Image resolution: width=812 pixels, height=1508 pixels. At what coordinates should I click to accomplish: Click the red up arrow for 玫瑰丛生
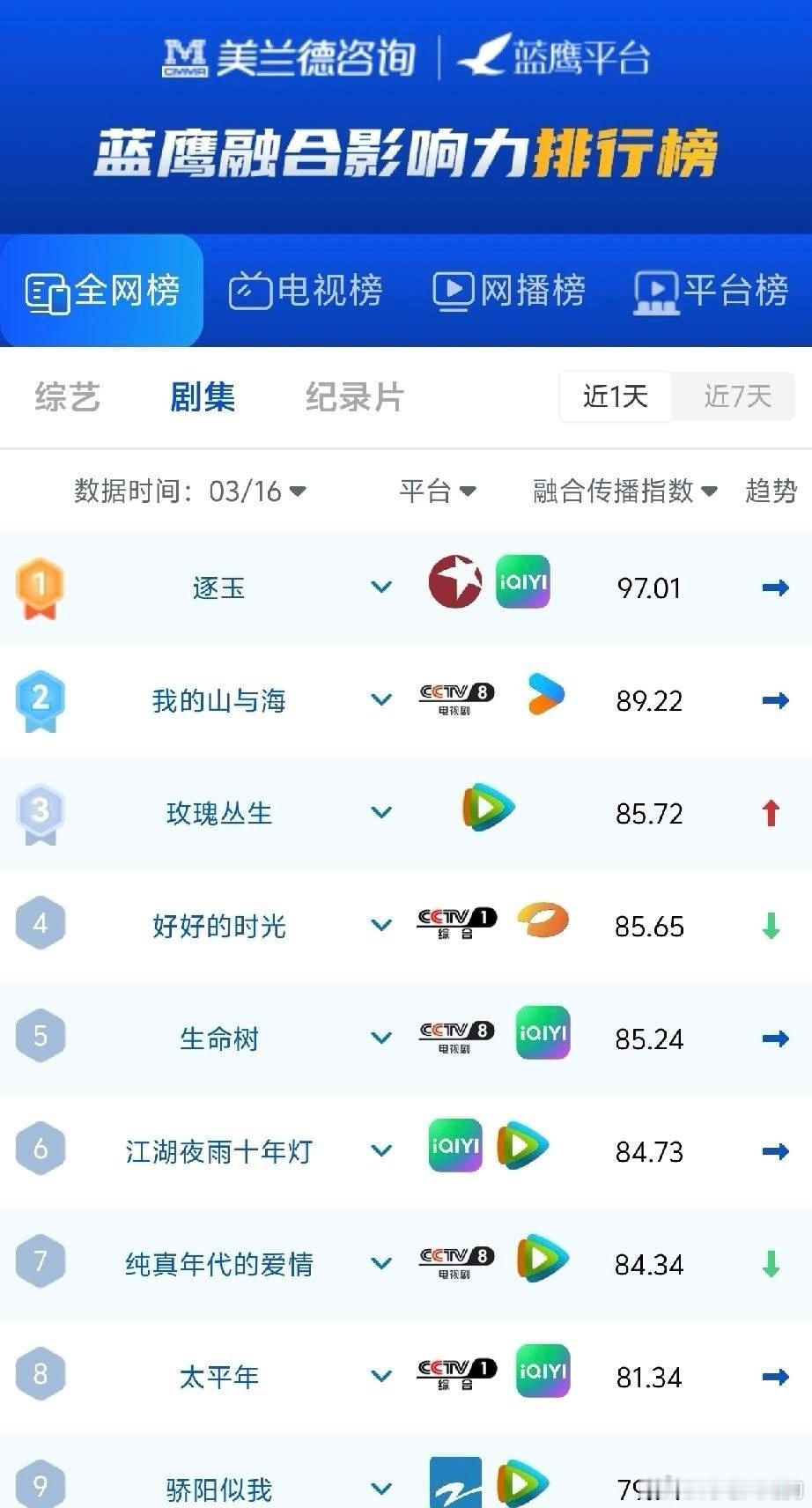click(772, 813)
